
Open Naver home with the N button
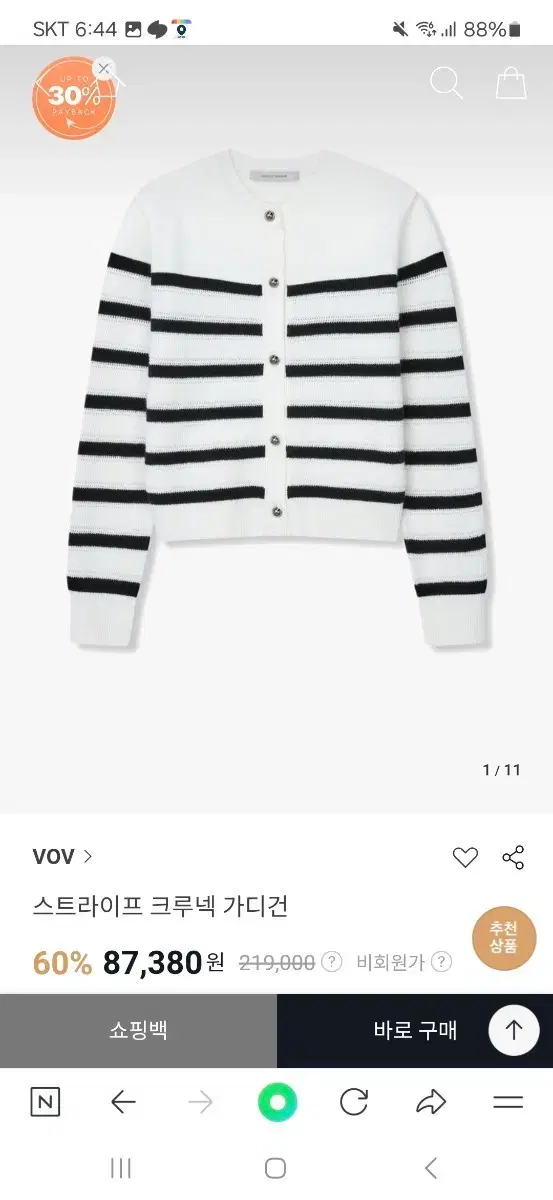coord(45,1103)
